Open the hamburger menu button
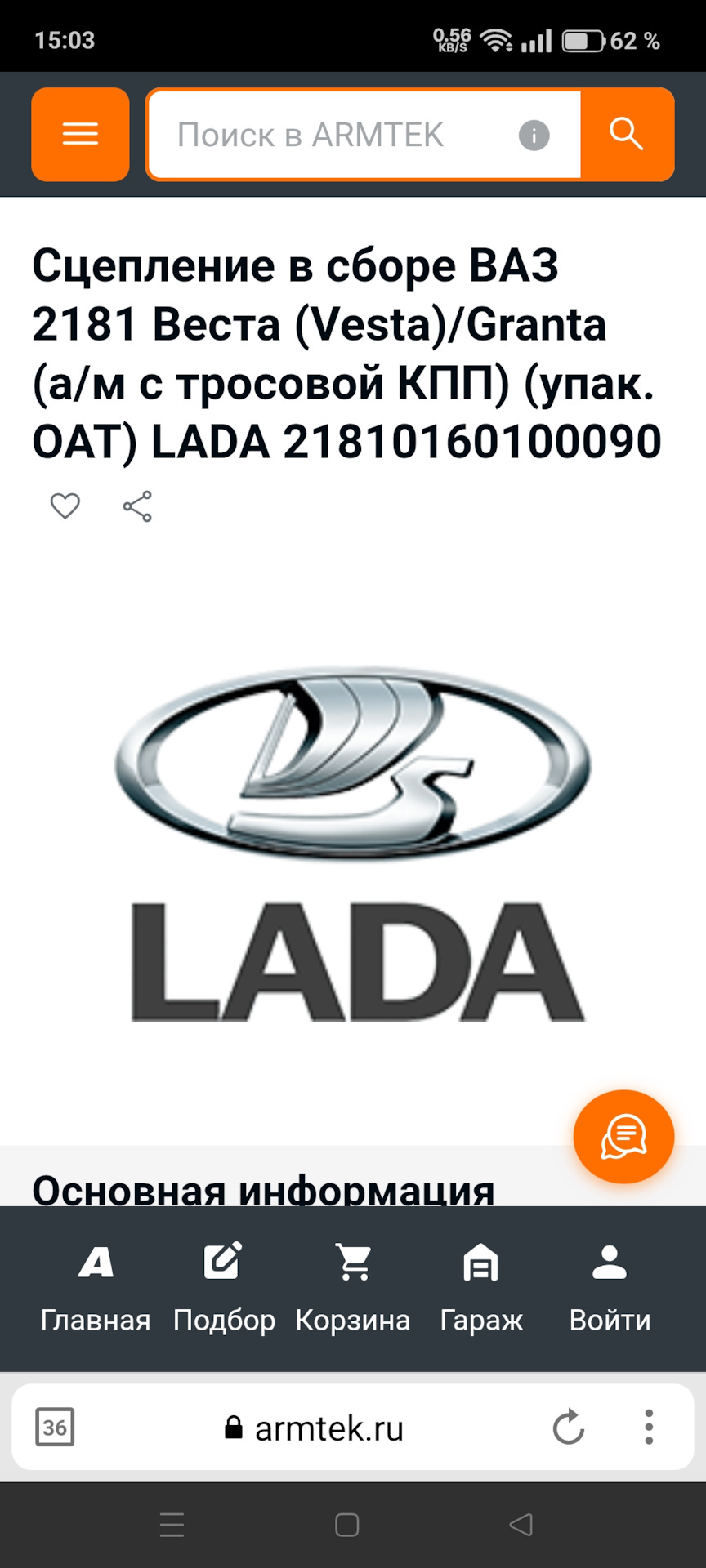Viewport: 706px width, 1568px height. [80, 134]
